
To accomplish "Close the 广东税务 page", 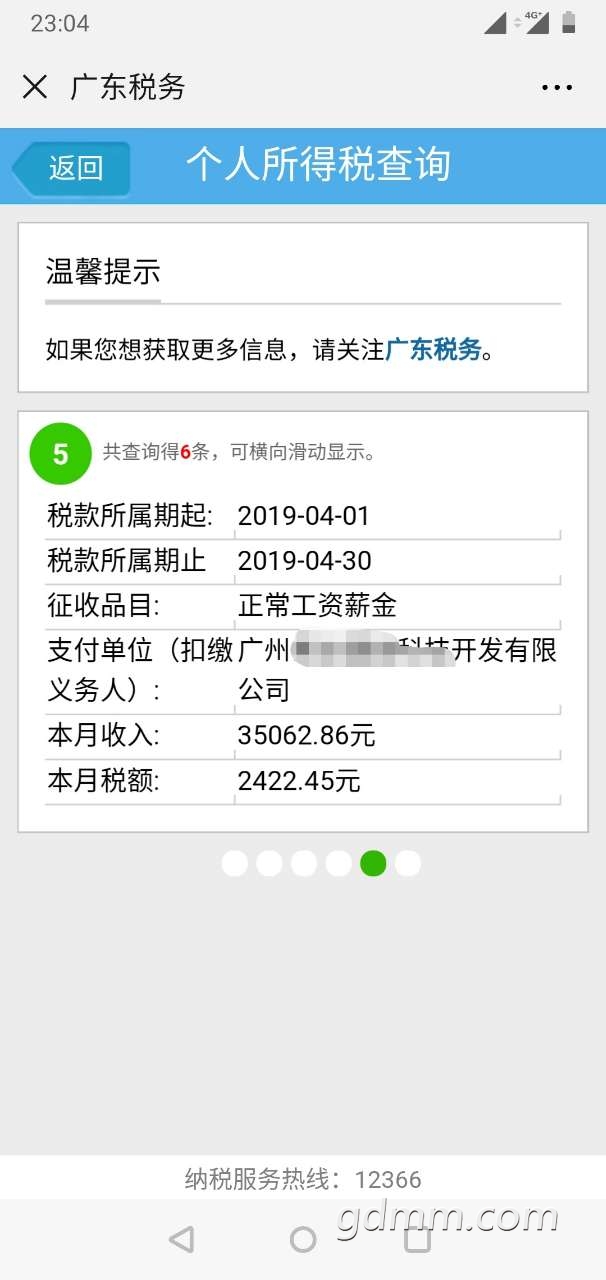I will tap(35, 87).
